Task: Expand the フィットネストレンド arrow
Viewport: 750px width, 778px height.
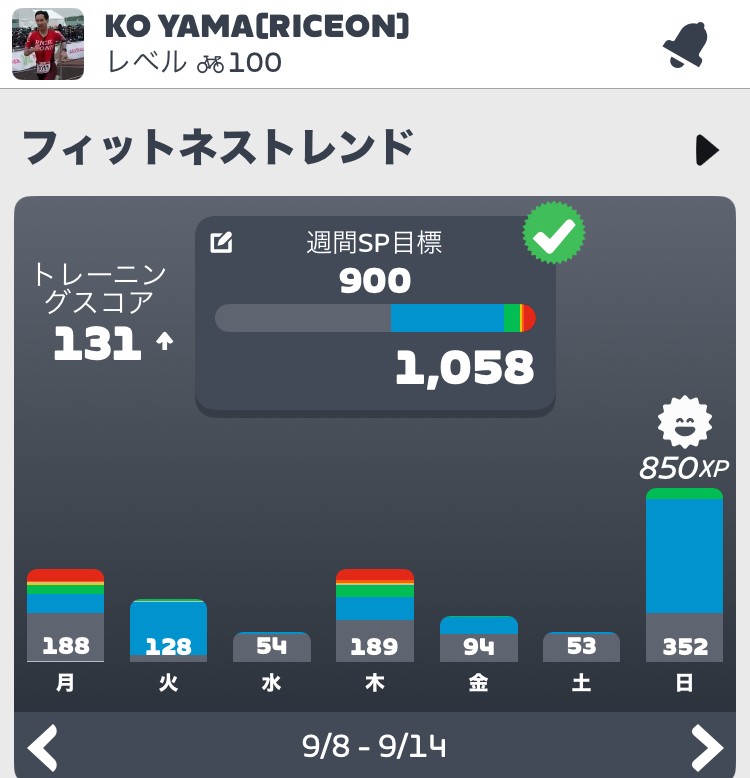Action: [707, 150]
